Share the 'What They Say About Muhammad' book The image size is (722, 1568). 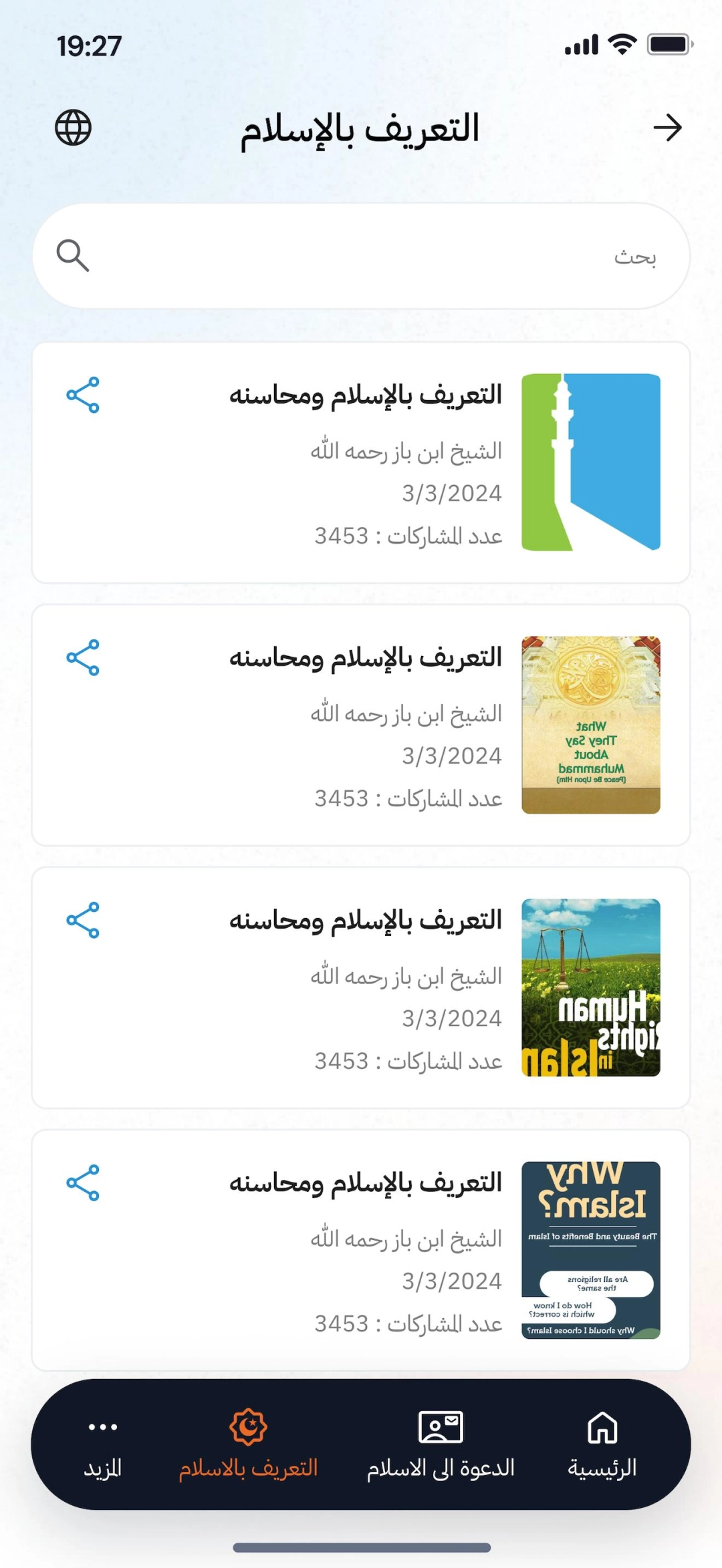click(x=83, y=657)
